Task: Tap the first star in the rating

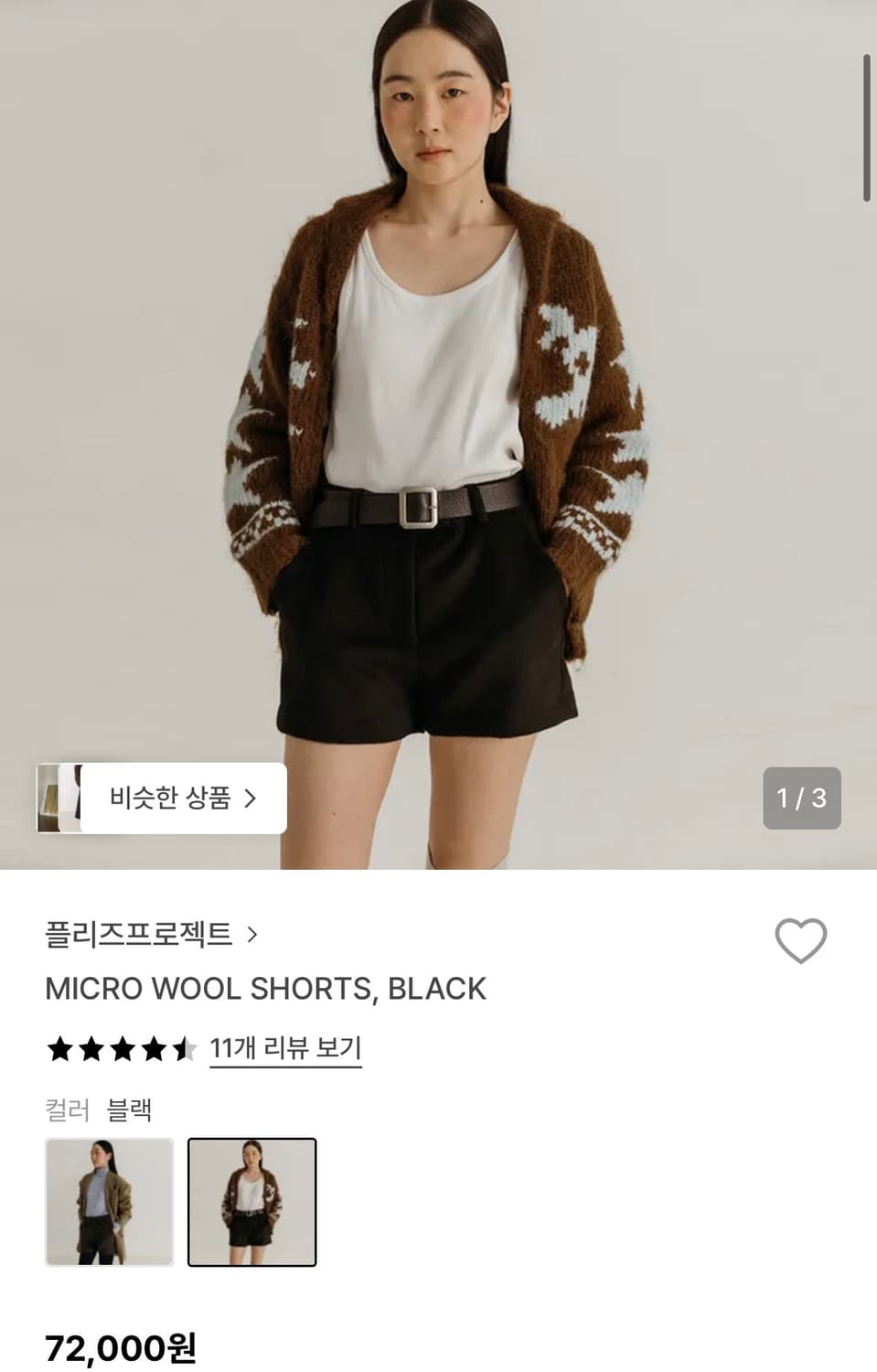Action: (x=59, y=1049)
